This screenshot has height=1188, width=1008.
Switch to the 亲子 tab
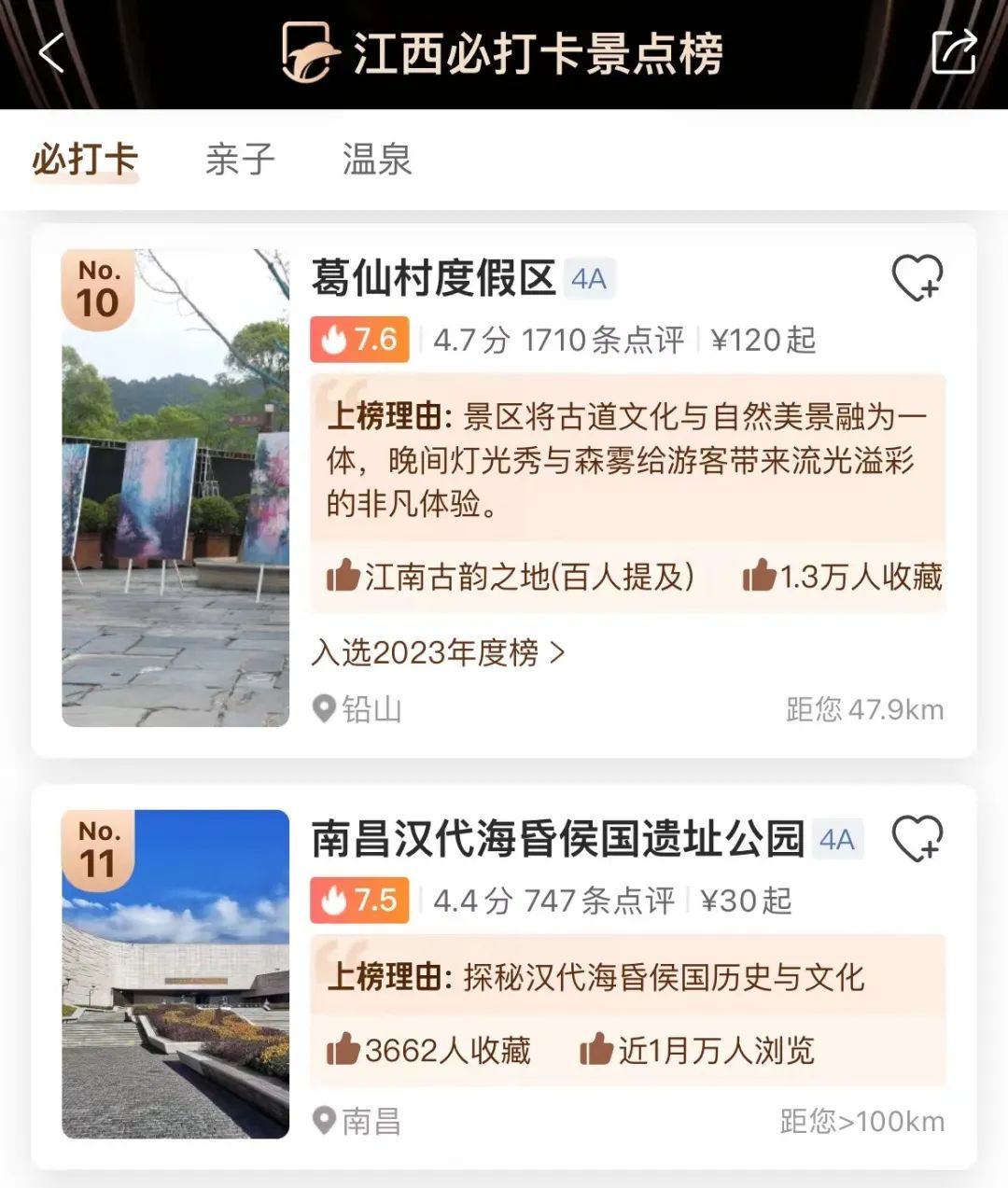point(240,160)
